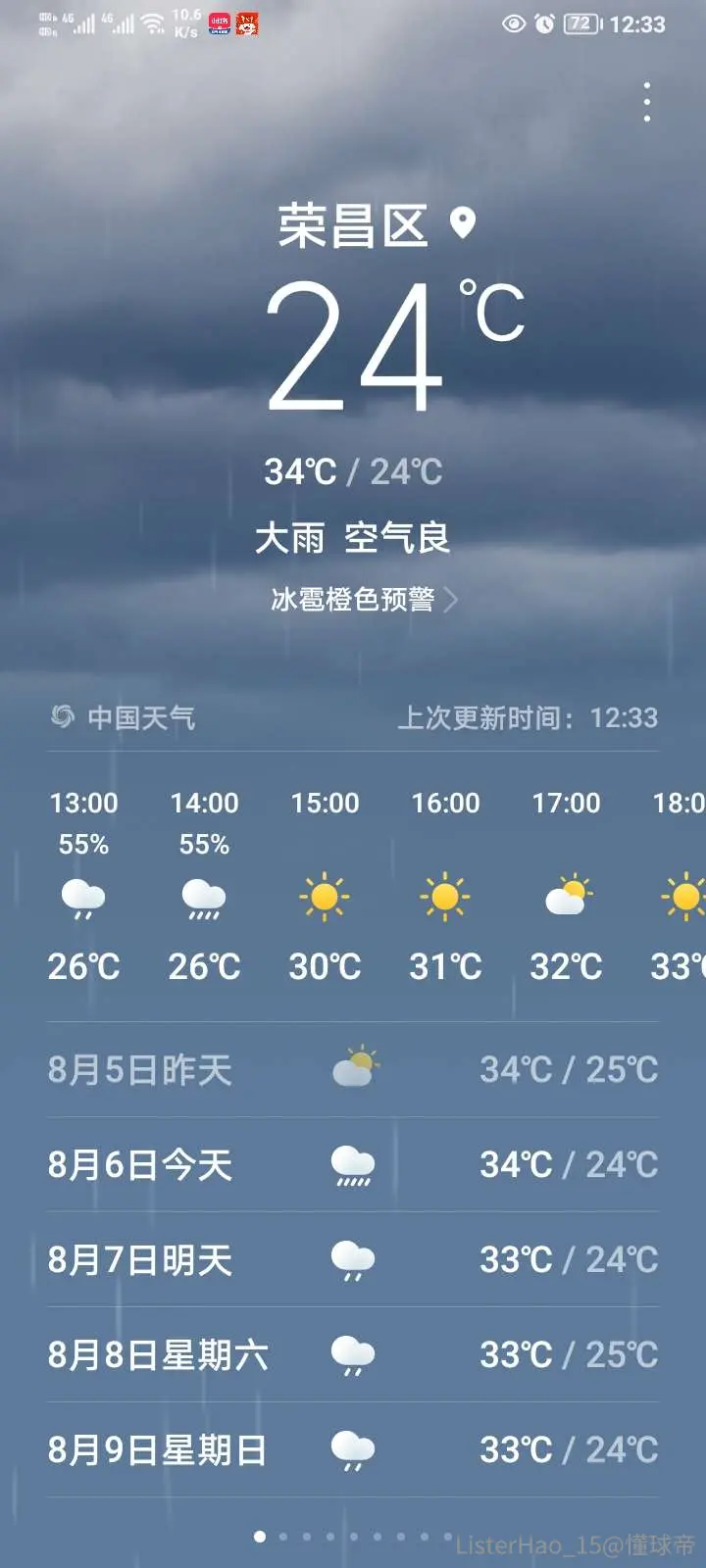Image resolution: width=706 pixels, height=1568 pixels.
Task: View forecast for 8月9日星期日
Action: pos(353,1449)
